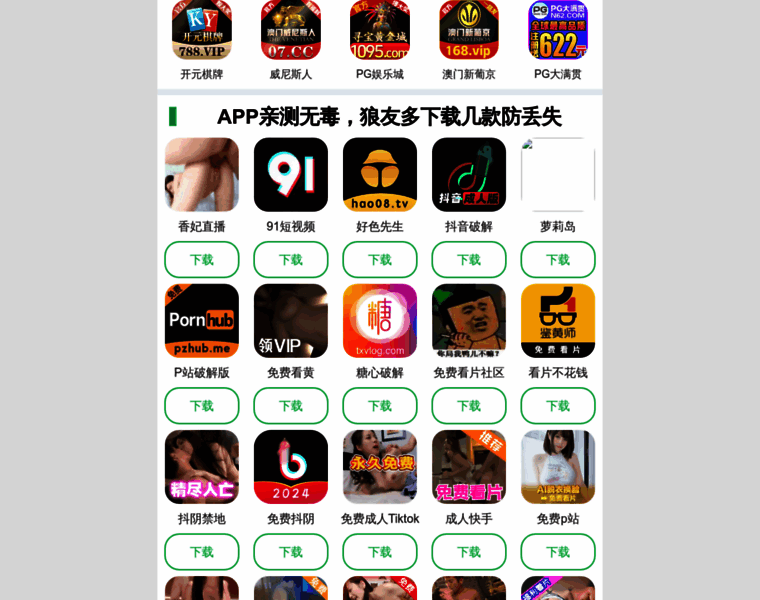Tap 下载 beneath 免费看片社区
The image size is (760, 600).
[x=469, y=406]
